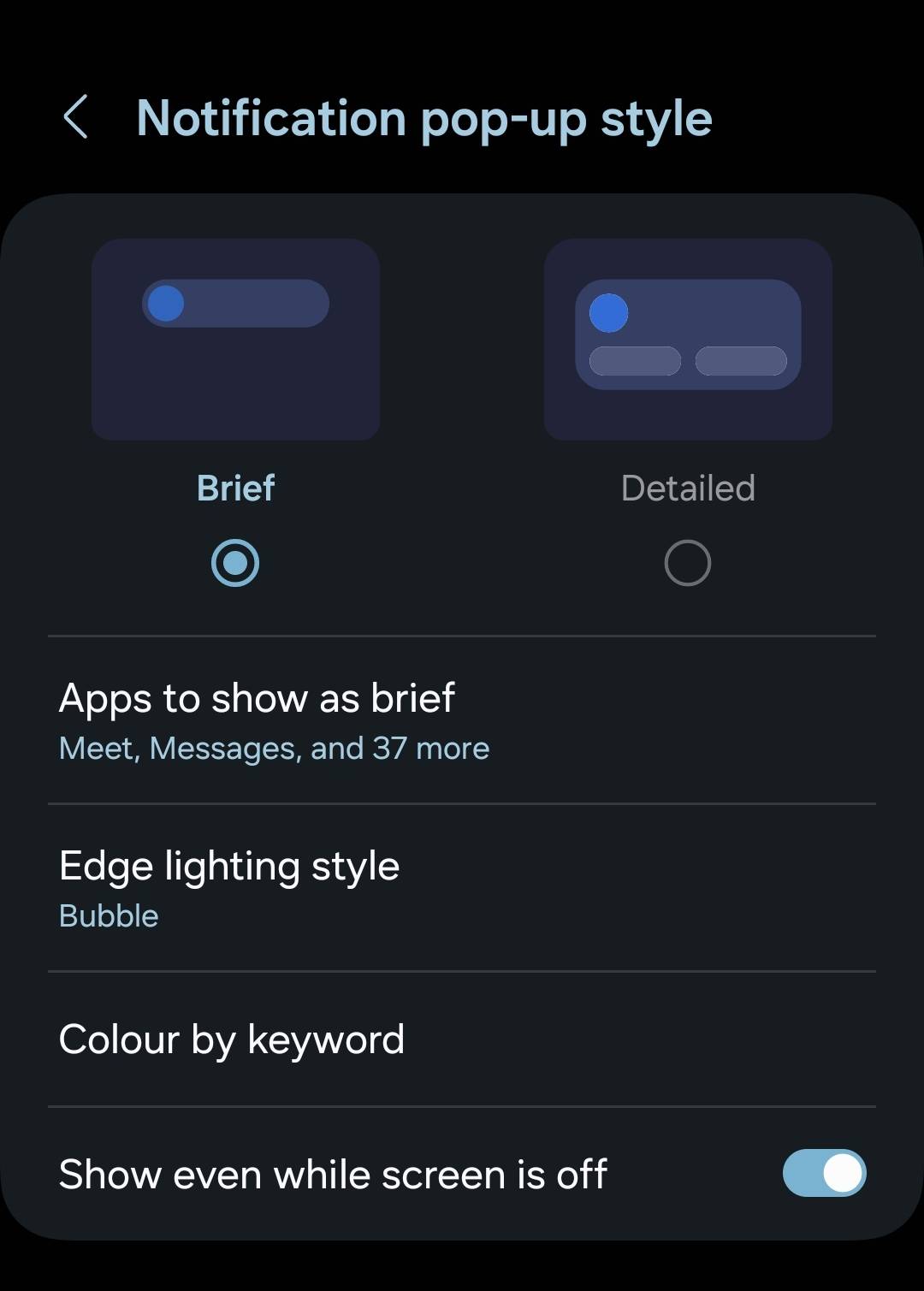
Task: Tap the Brief label text
Action: click(x=236, y=487)
